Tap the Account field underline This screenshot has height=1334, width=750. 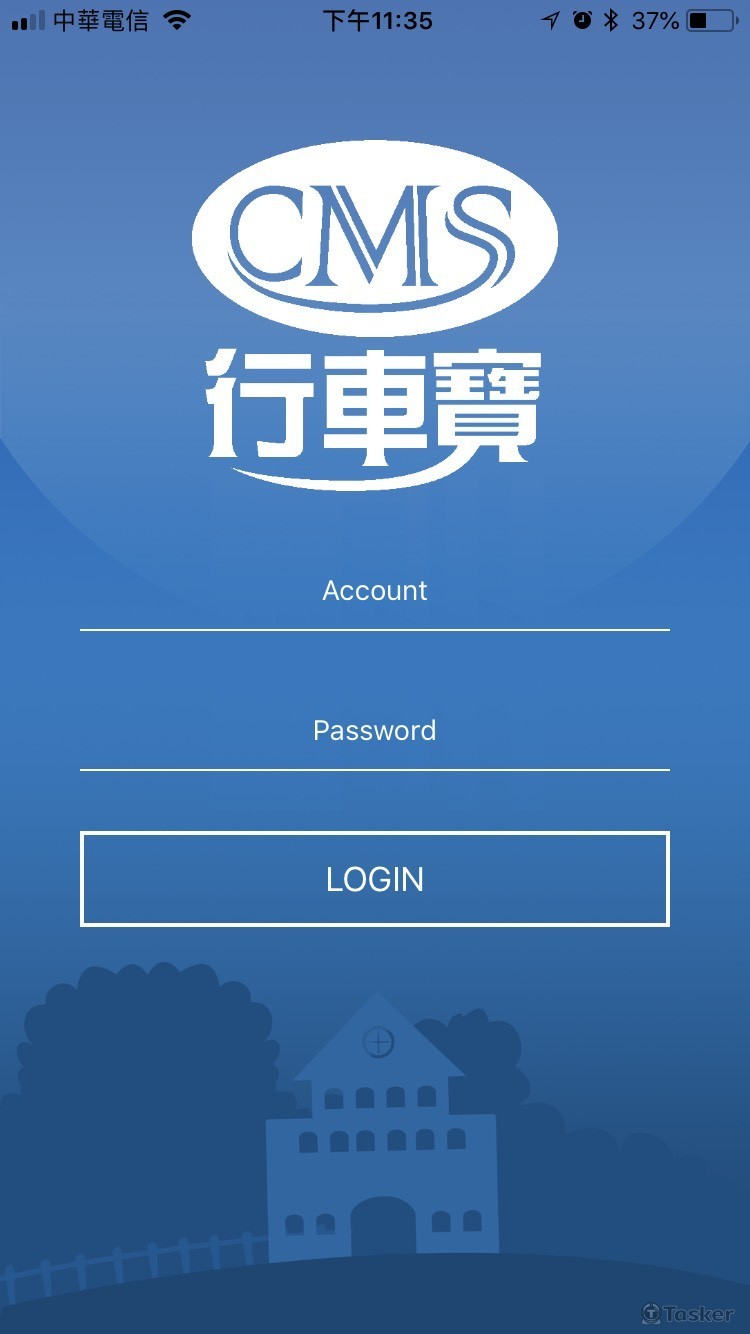(374, 632)
